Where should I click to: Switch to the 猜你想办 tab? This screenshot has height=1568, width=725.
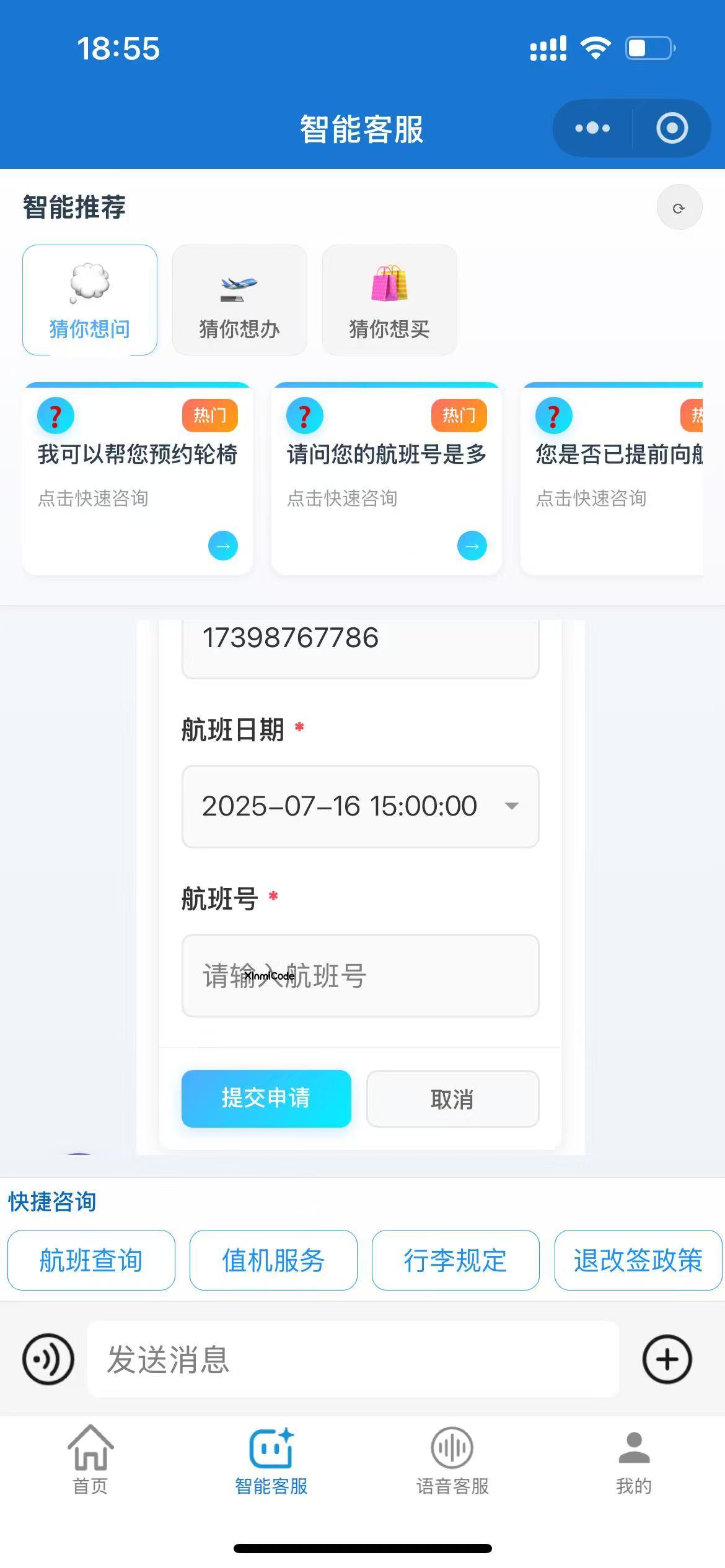pyautogui.click(x=239, y=300)
